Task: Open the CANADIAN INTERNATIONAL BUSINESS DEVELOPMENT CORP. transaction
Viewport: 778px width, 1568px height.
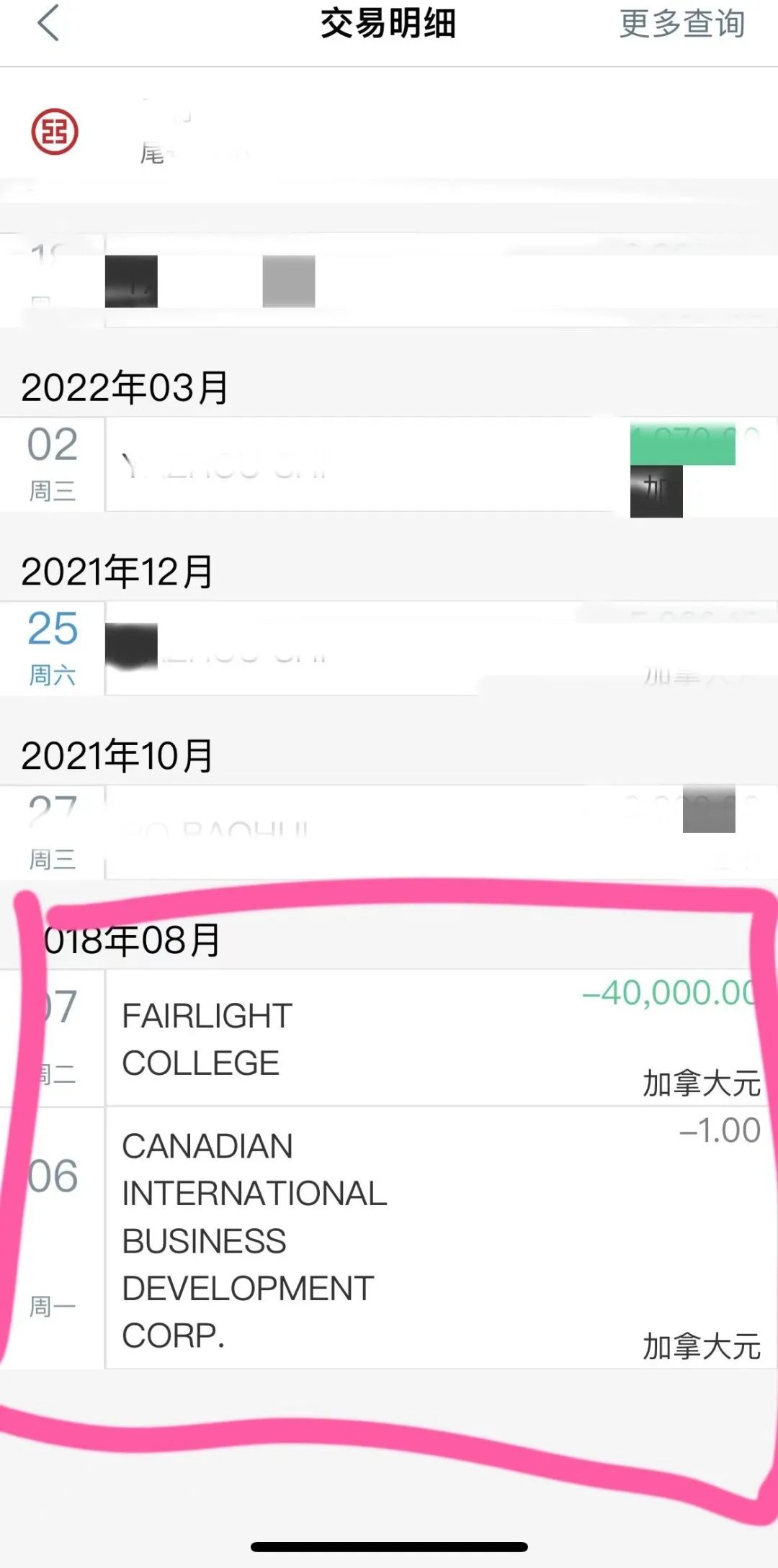Action: (389, 1238)
